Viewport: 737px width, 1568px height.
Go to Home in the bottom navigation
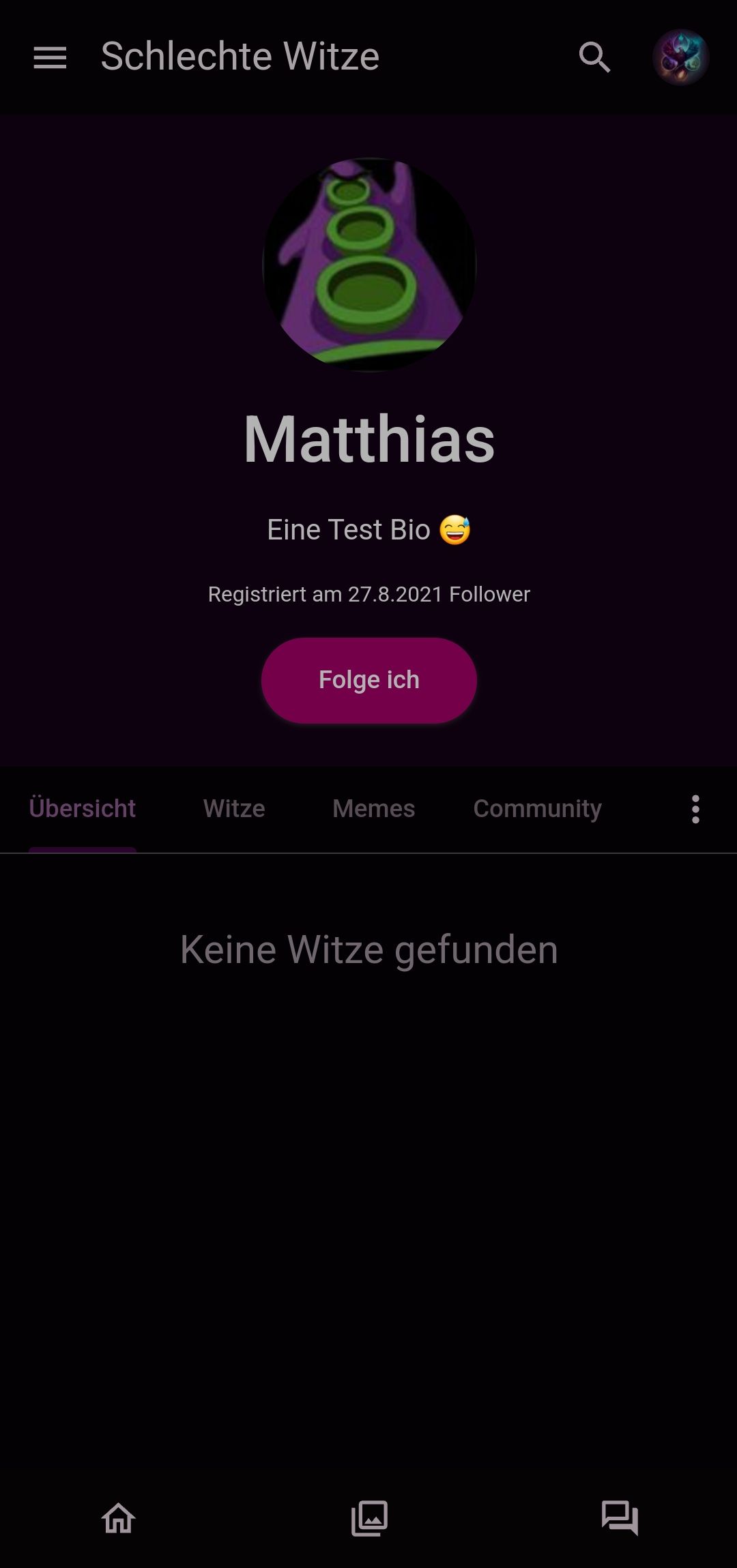(x=119, y=1518)
